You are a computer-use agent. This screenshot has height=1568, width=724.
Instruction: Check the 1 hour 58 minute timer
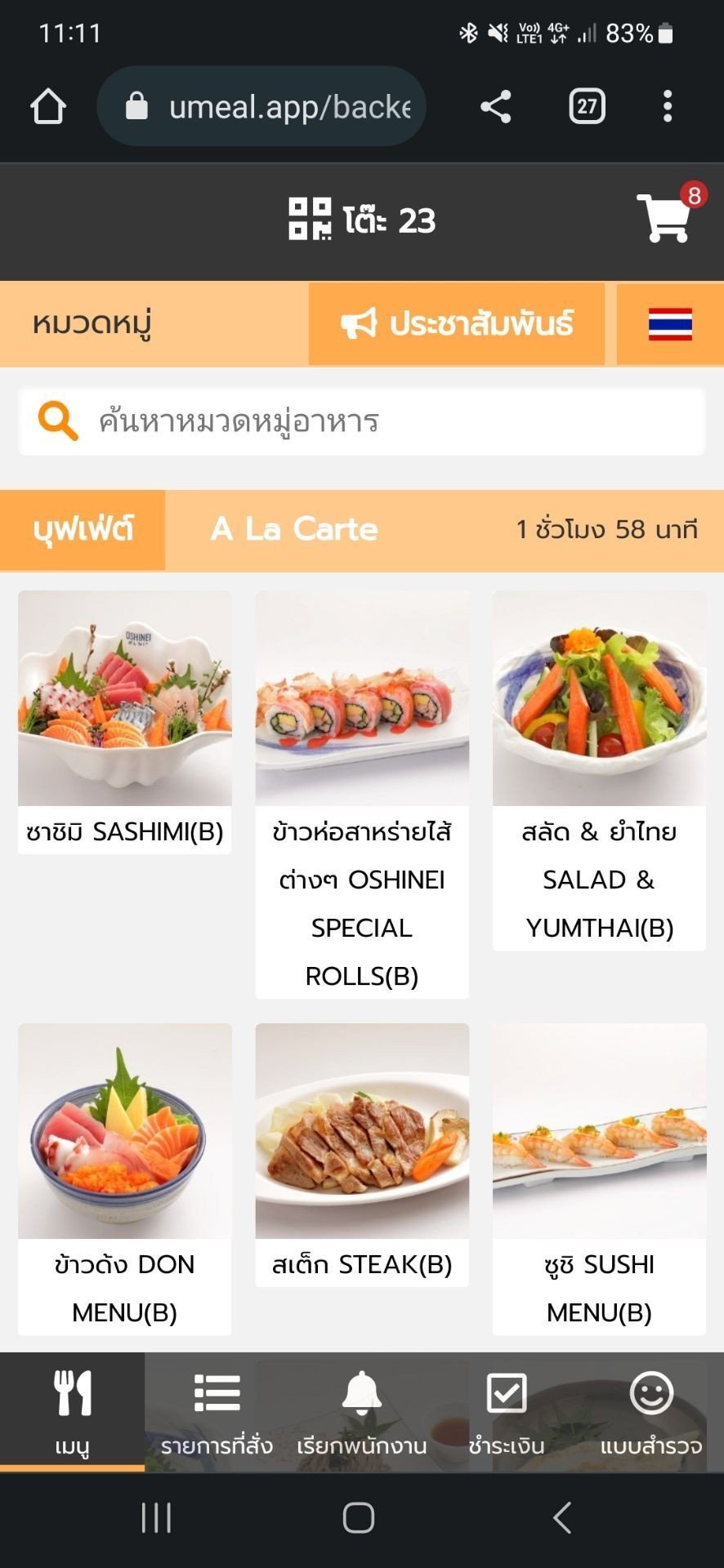(606, 530)
